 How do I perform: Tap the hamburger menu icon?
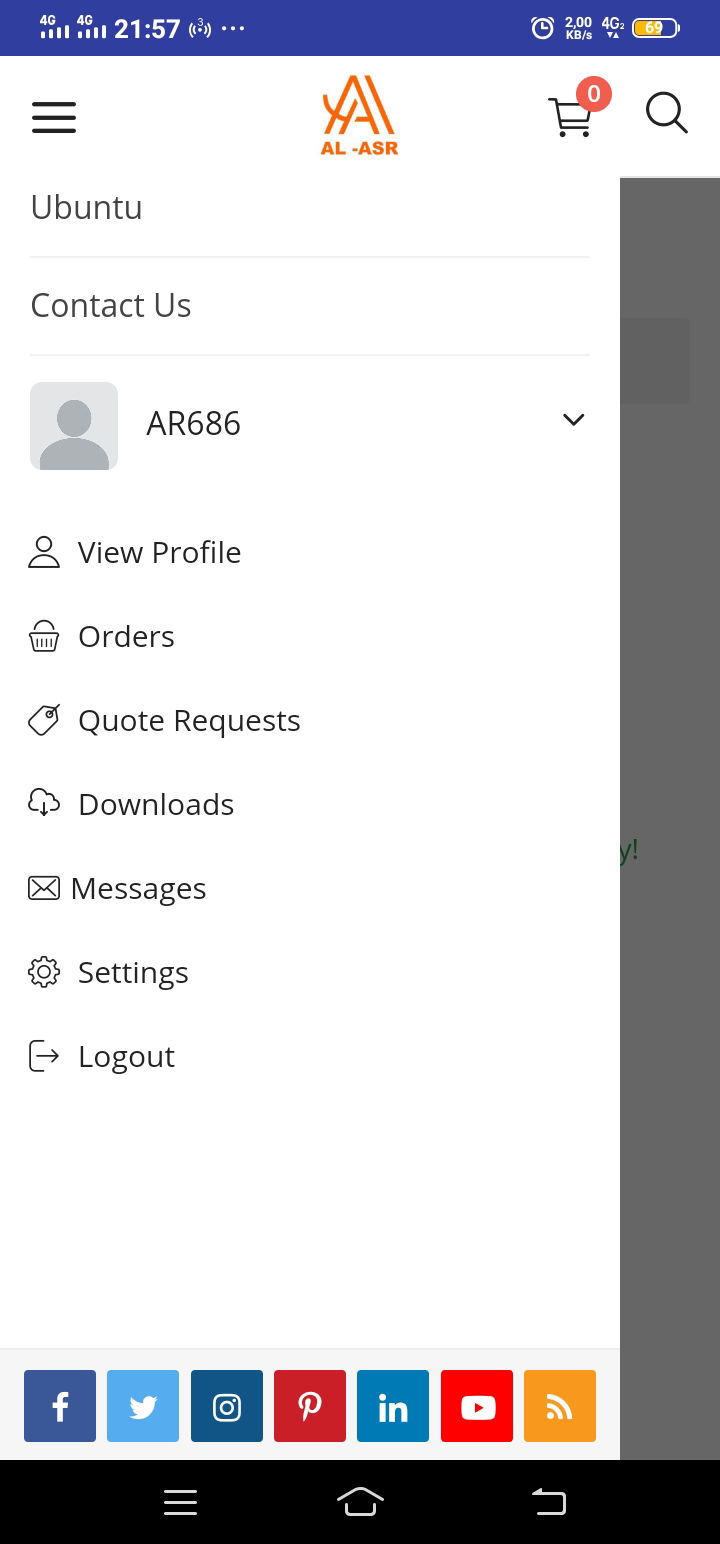click(54, 118)
